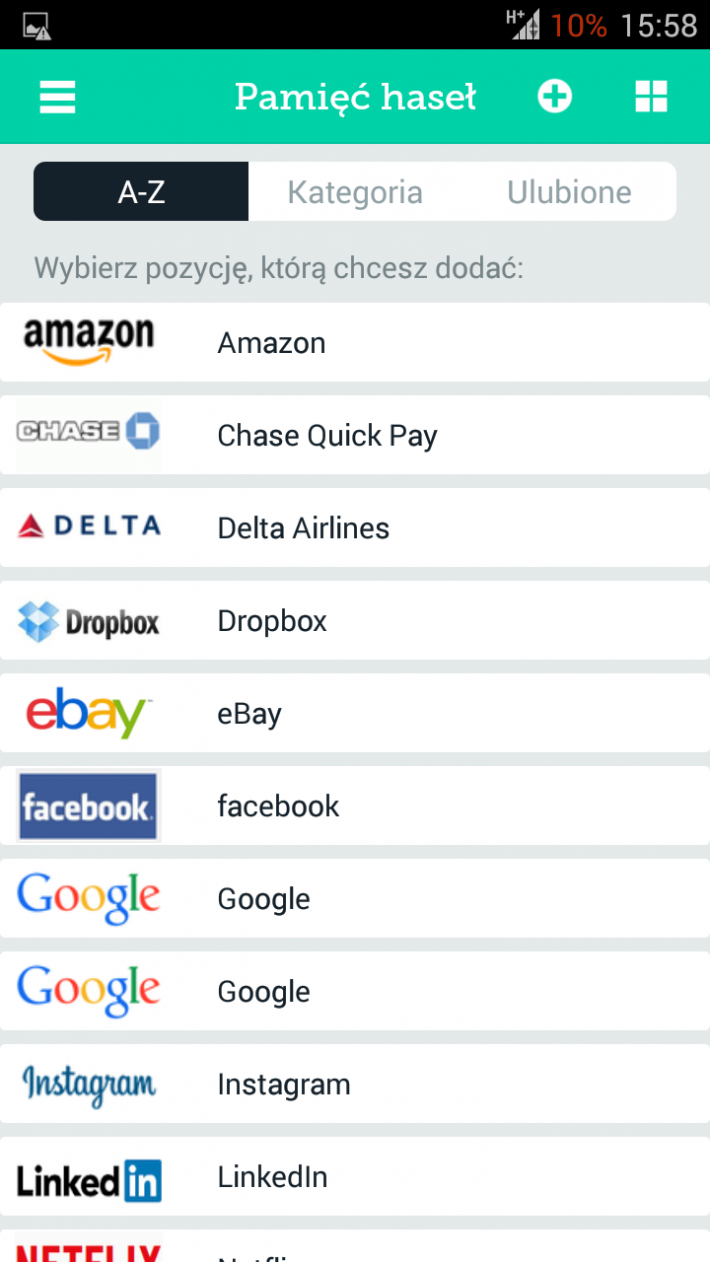710x1262 pixels.
Task: Select the eBay row
Action: 355,714
